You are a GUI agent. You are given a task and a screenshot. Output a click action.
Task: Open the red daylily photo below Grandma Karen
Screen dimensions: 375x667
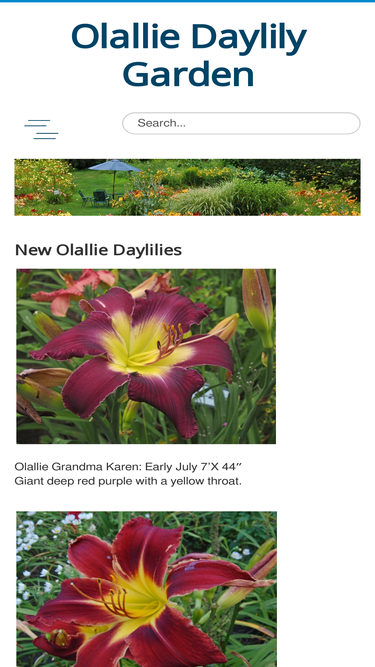click(x=146, y=589)
